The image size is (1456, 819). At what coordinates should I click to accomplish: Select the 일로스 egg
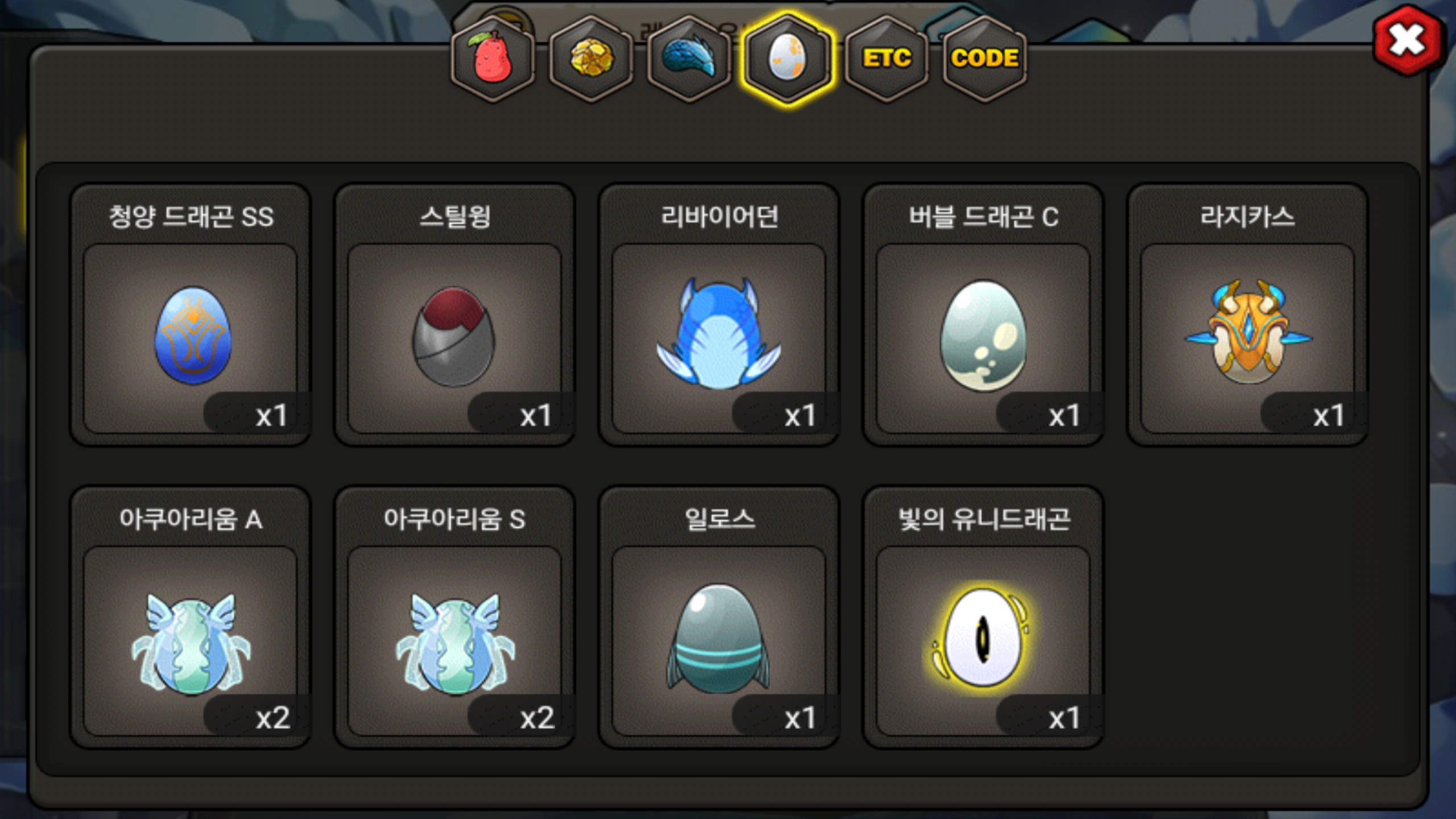pyautogui.click(x=719, y=640)
